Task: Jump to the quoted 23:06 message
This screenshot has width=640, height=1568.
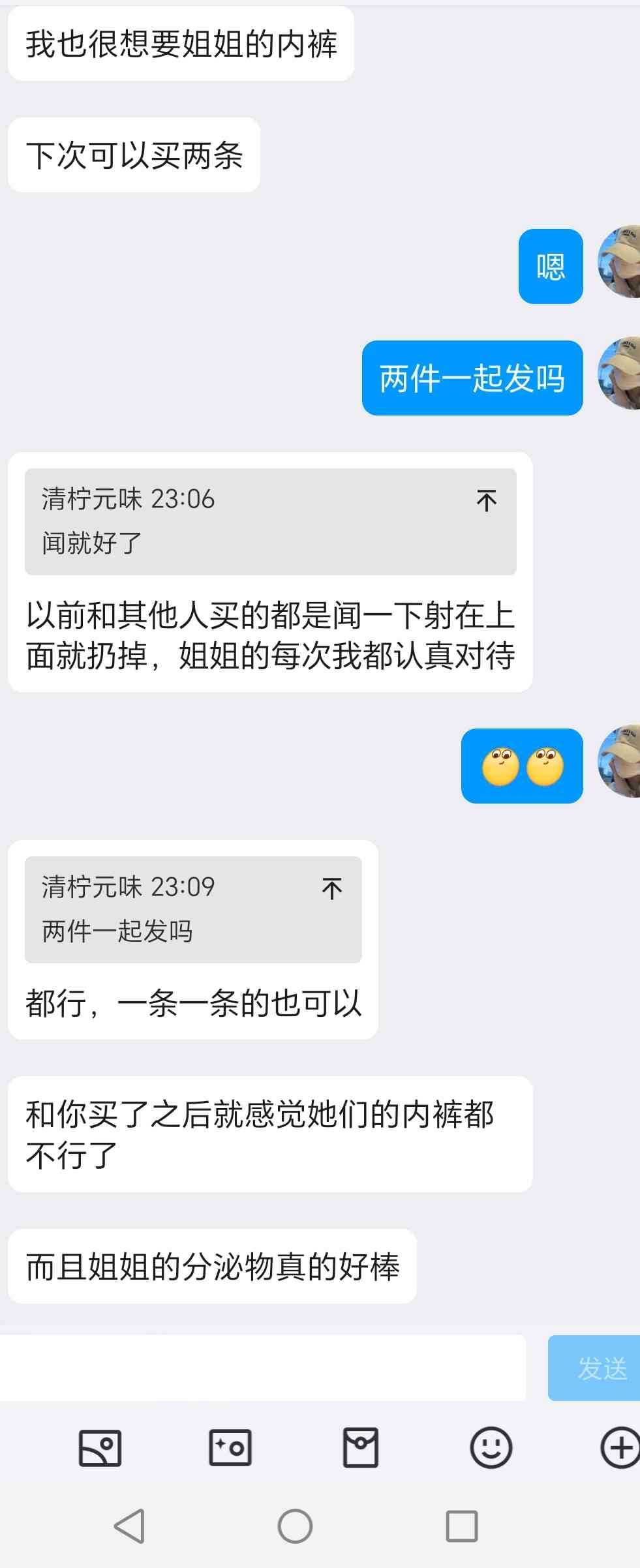Action: [486, 500]
